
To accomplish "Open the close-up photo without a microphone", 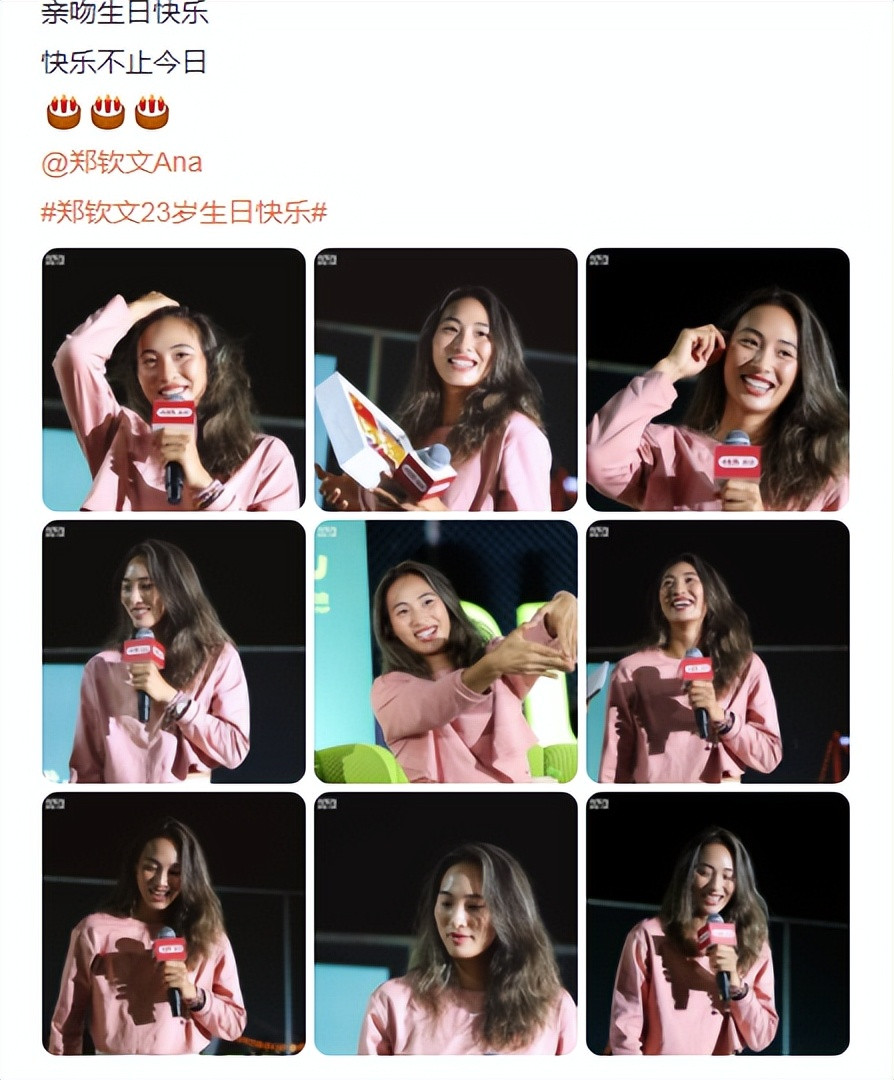I will [445, 924].
